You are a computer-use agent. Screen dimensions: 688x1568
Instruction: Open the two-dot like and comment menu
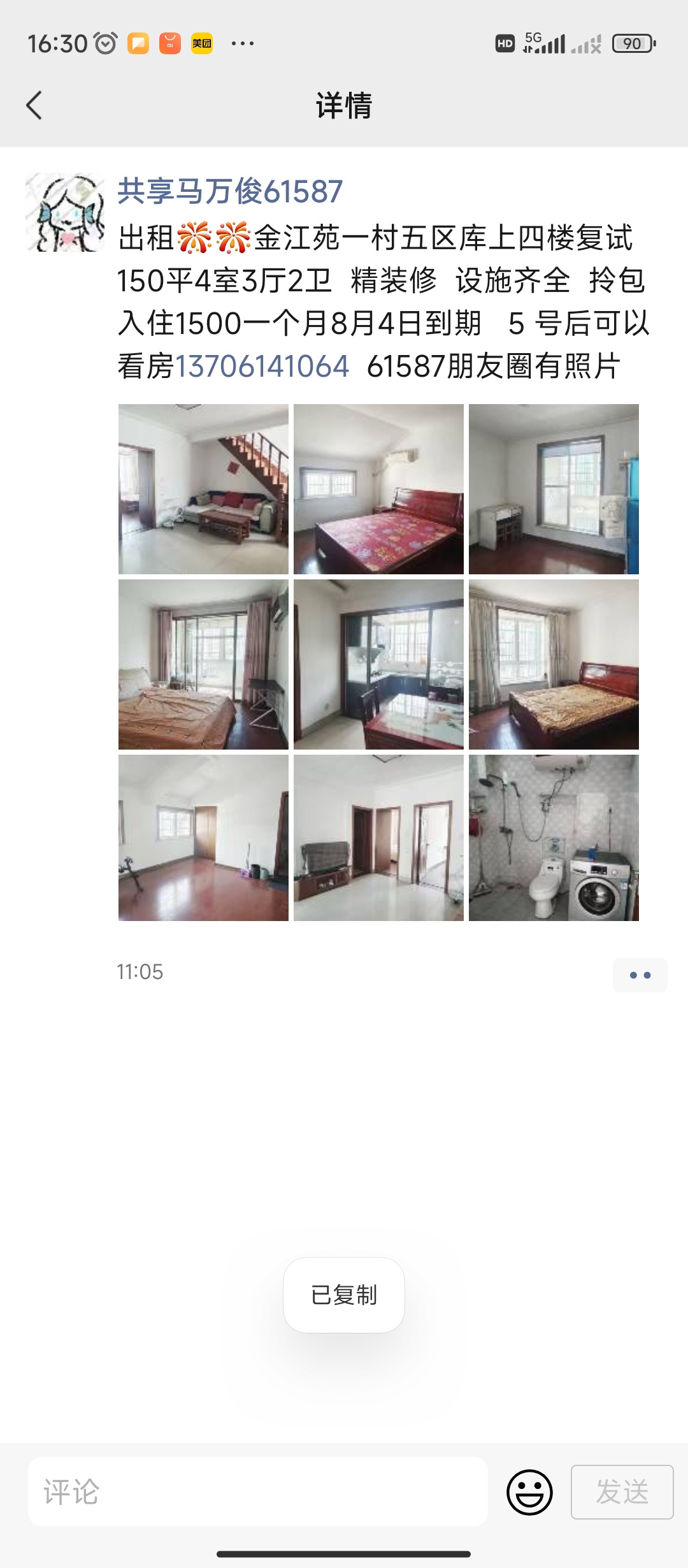pos(640,975)
